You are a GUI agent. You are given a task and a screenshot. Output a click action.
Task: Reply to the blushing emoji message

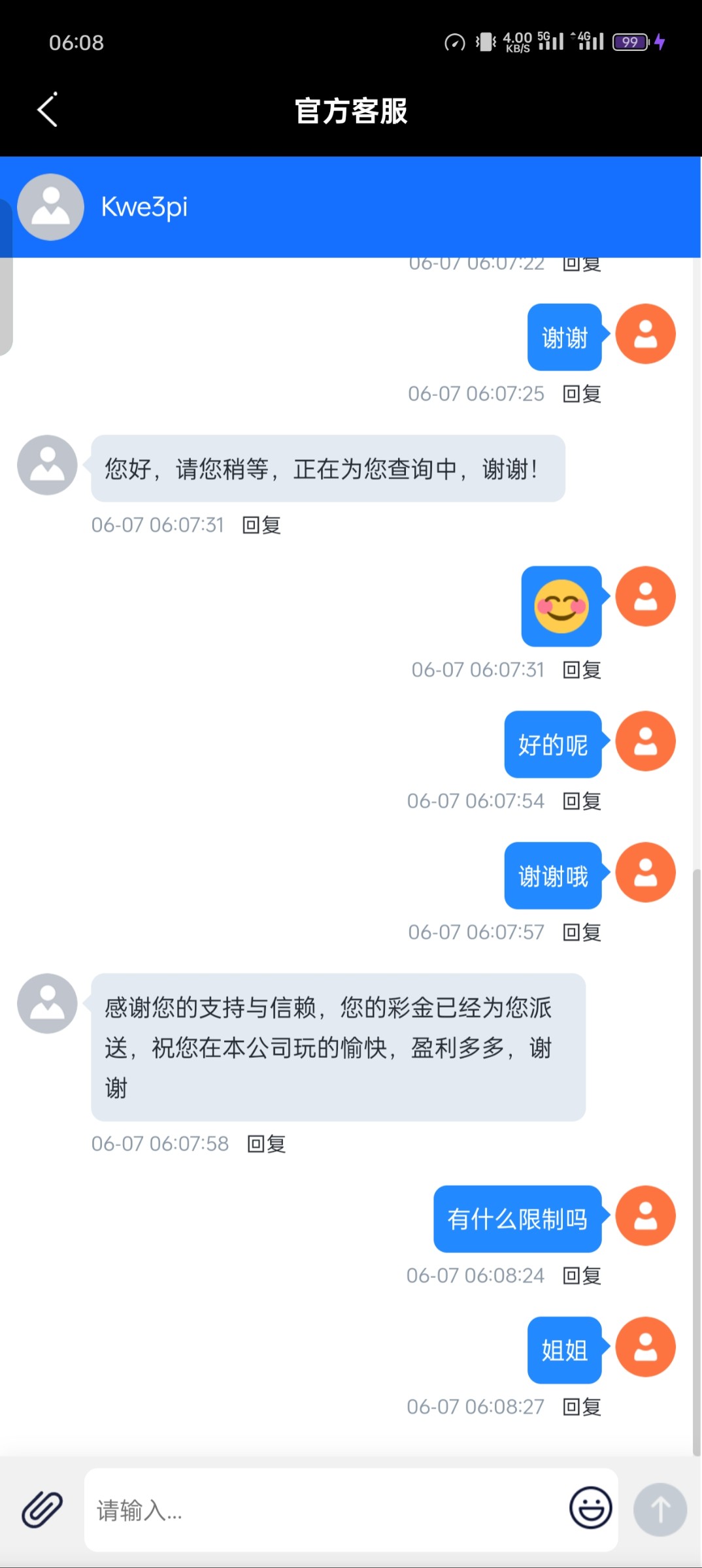[x=582, y=670]
